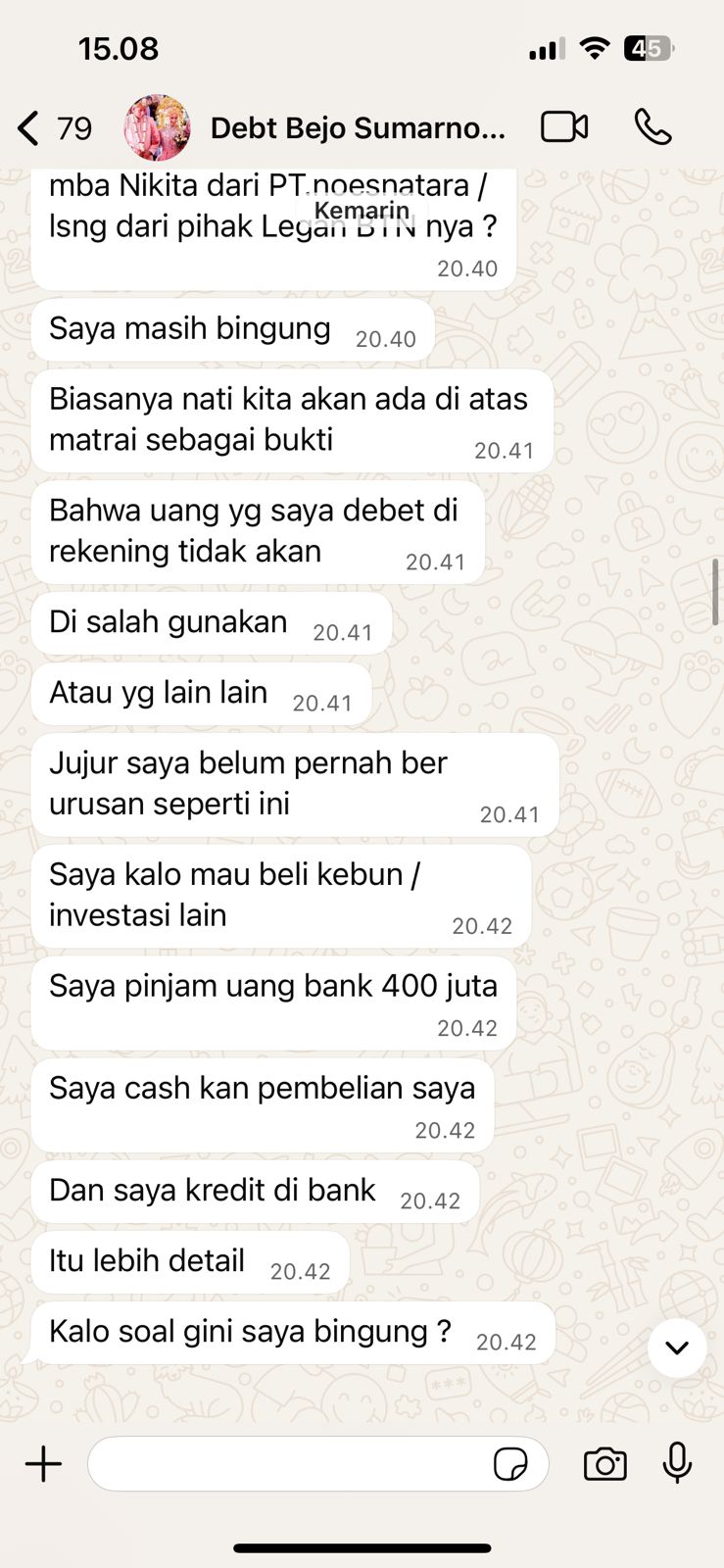The height and width of the screenshot is (1568, 724).
Task: Go back to the chat list
Action: [29, 128]
